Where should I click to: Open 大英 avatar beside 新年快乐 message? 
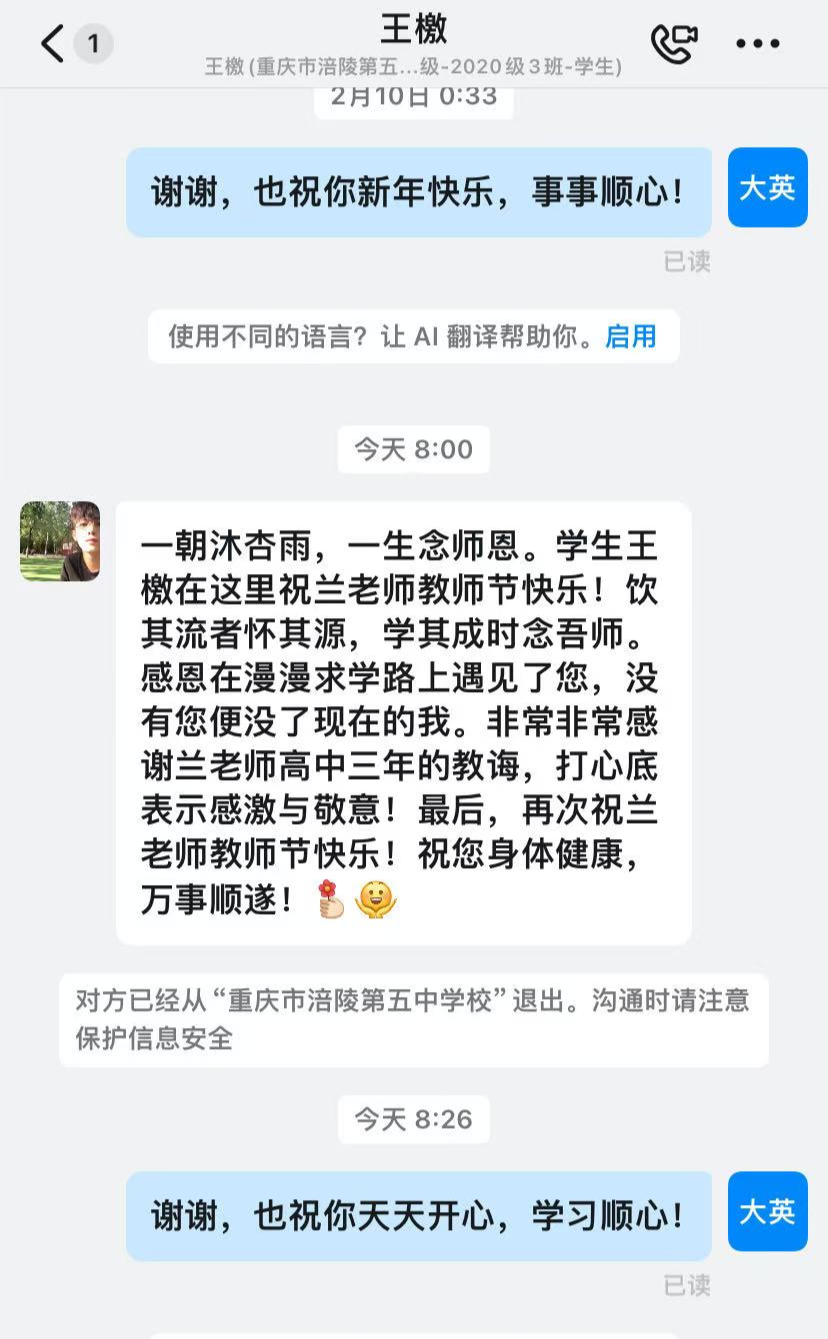click(x=767, y=188)
